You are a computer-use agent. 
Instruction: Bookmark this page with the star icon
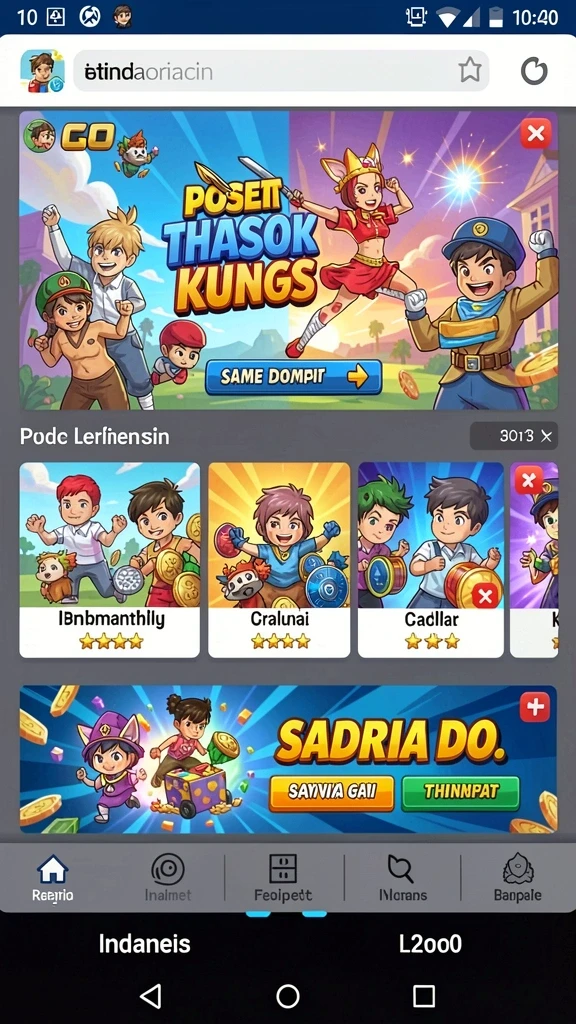[470, 71]
